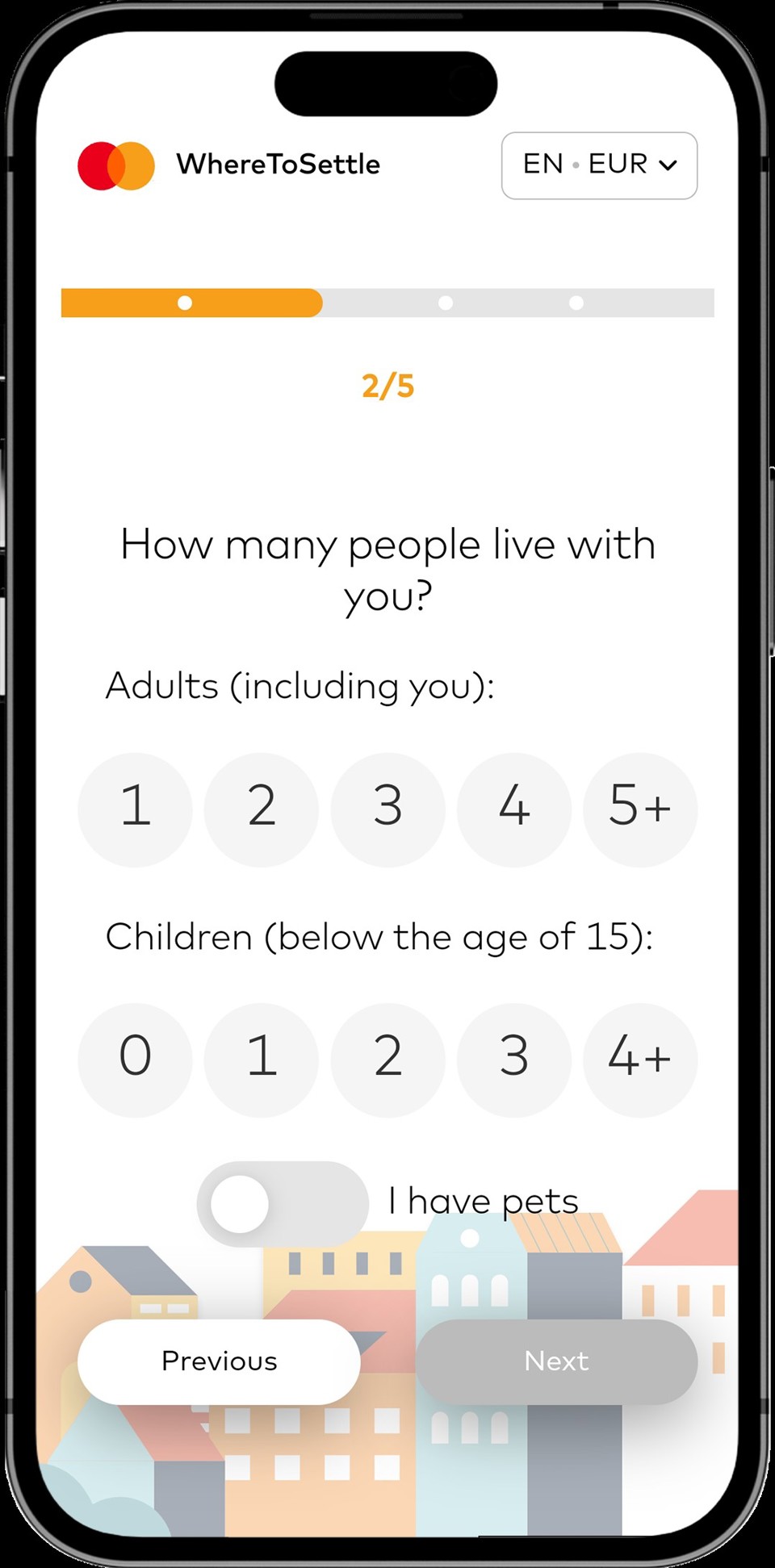The image size is (775, 1568).
Task: Pick 4 adults
Action: 514,809
